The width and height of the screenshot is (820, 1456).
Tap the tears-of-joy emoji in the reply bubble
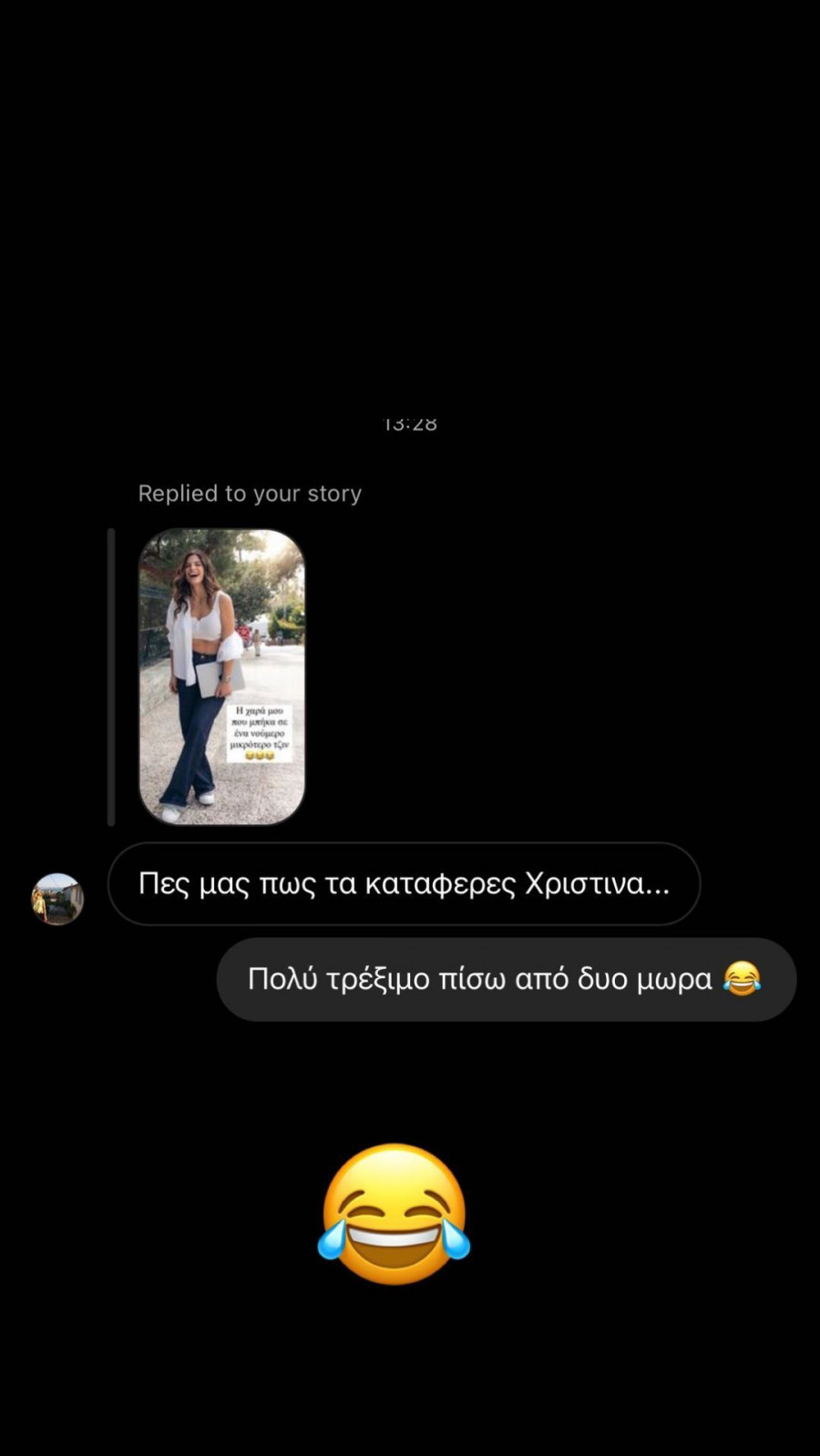[x=741, y=980]
